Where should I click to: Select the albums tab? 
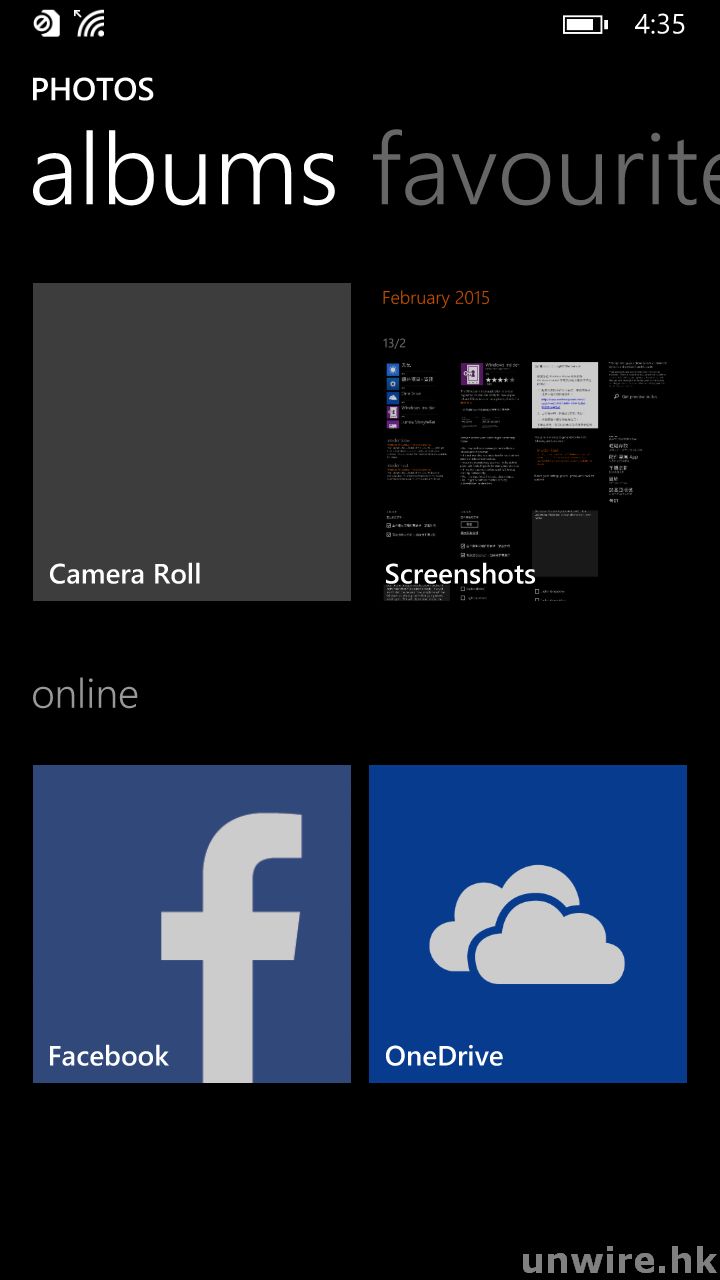pyautogui.click(x=183, y=172)
